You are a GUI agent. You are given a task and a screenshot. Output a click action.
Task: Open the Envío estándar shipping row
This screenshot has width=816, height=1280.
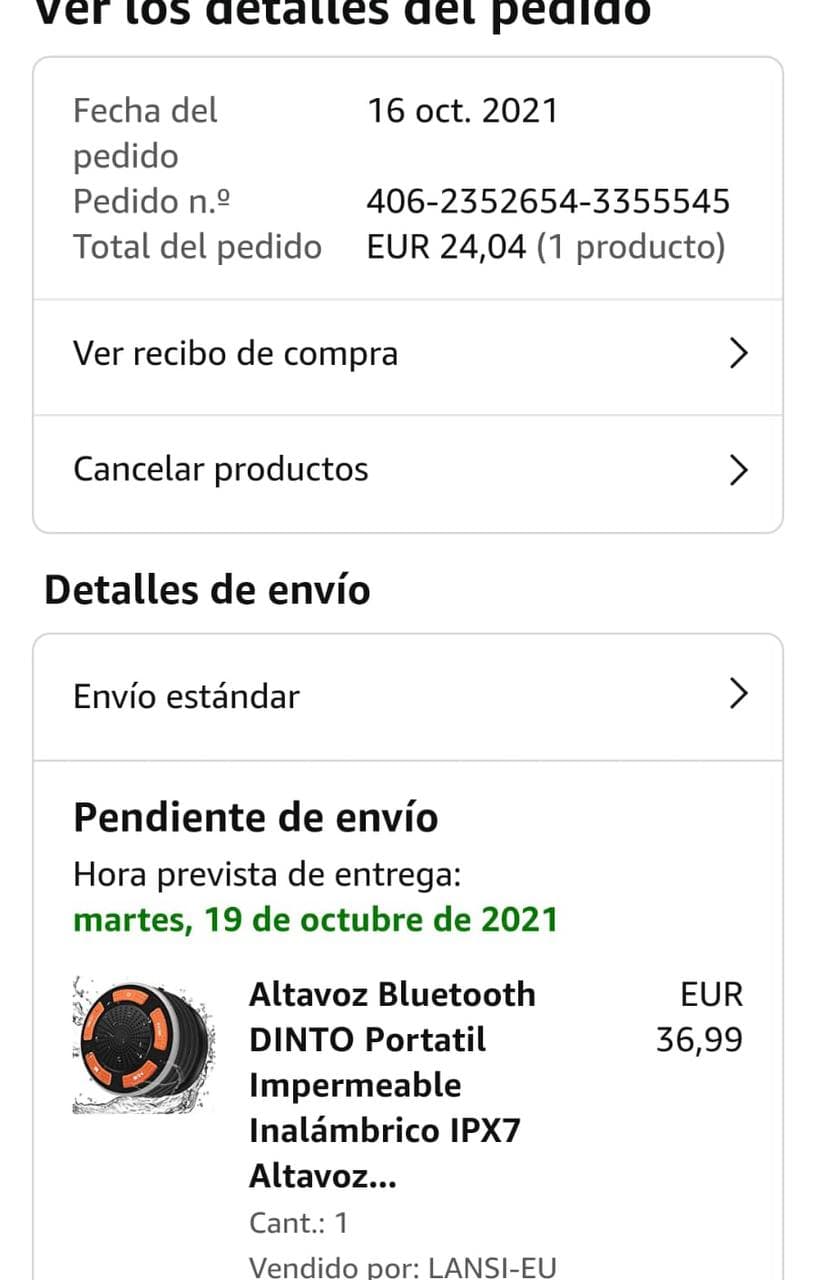pos(408,697)
